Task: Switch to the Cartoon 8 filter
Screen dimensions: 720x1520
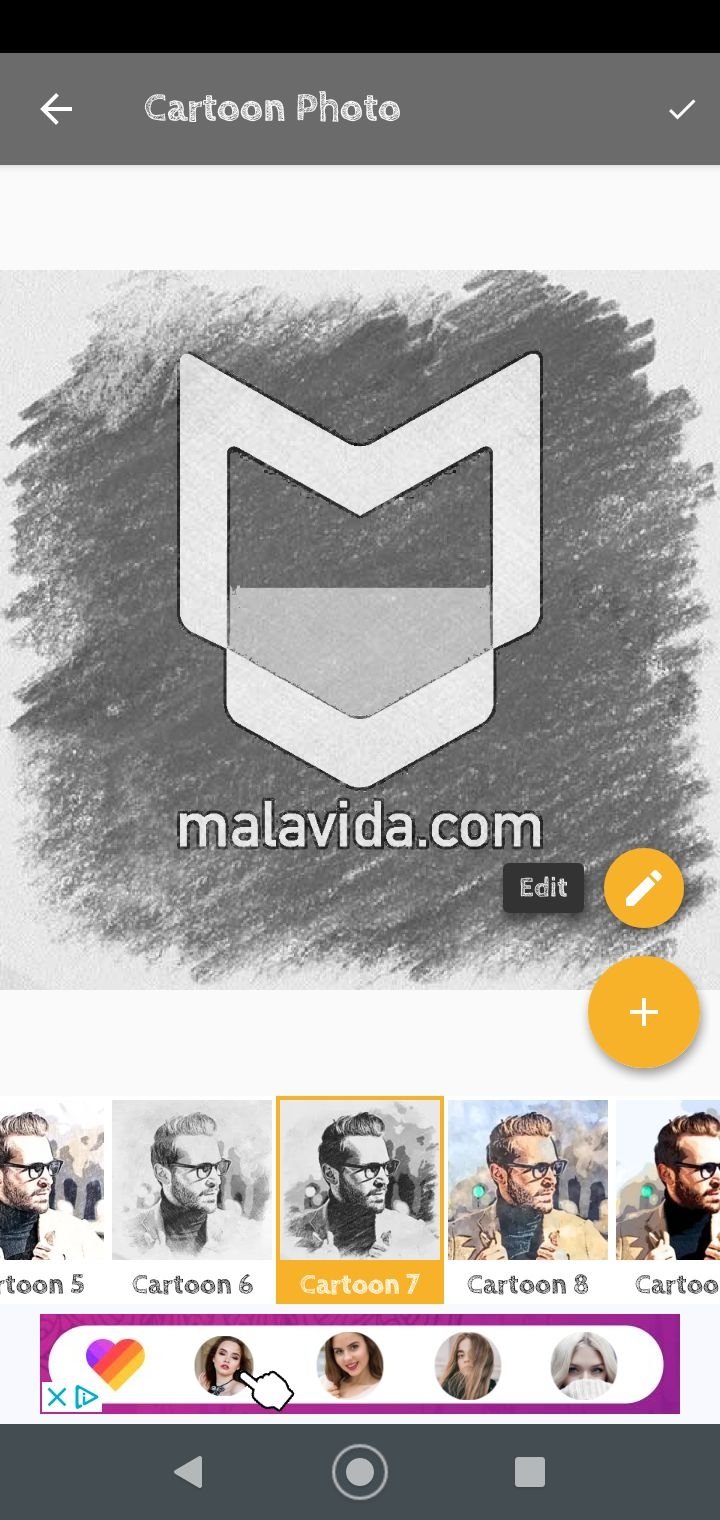Action: tap(528, 1200)
